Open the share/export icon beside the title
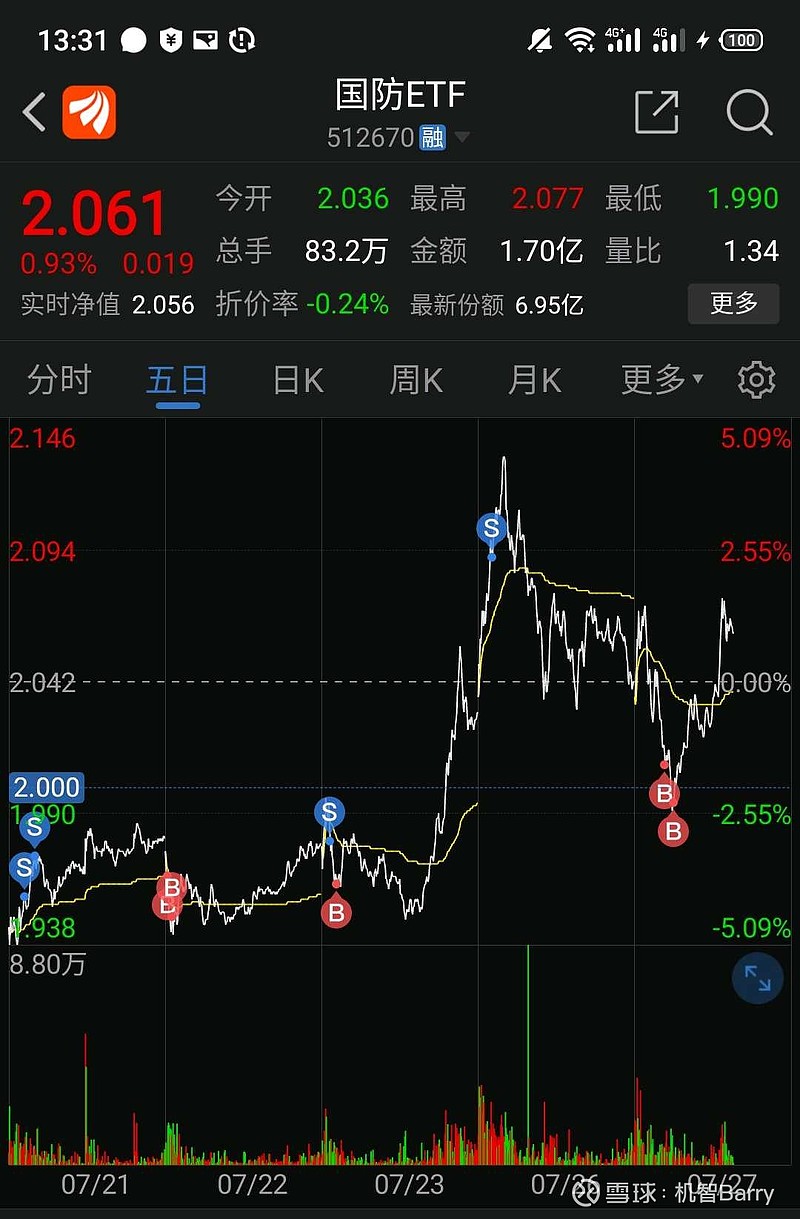Image resolution: width=800 pixels, height=1219 pixels. [656, 113]
